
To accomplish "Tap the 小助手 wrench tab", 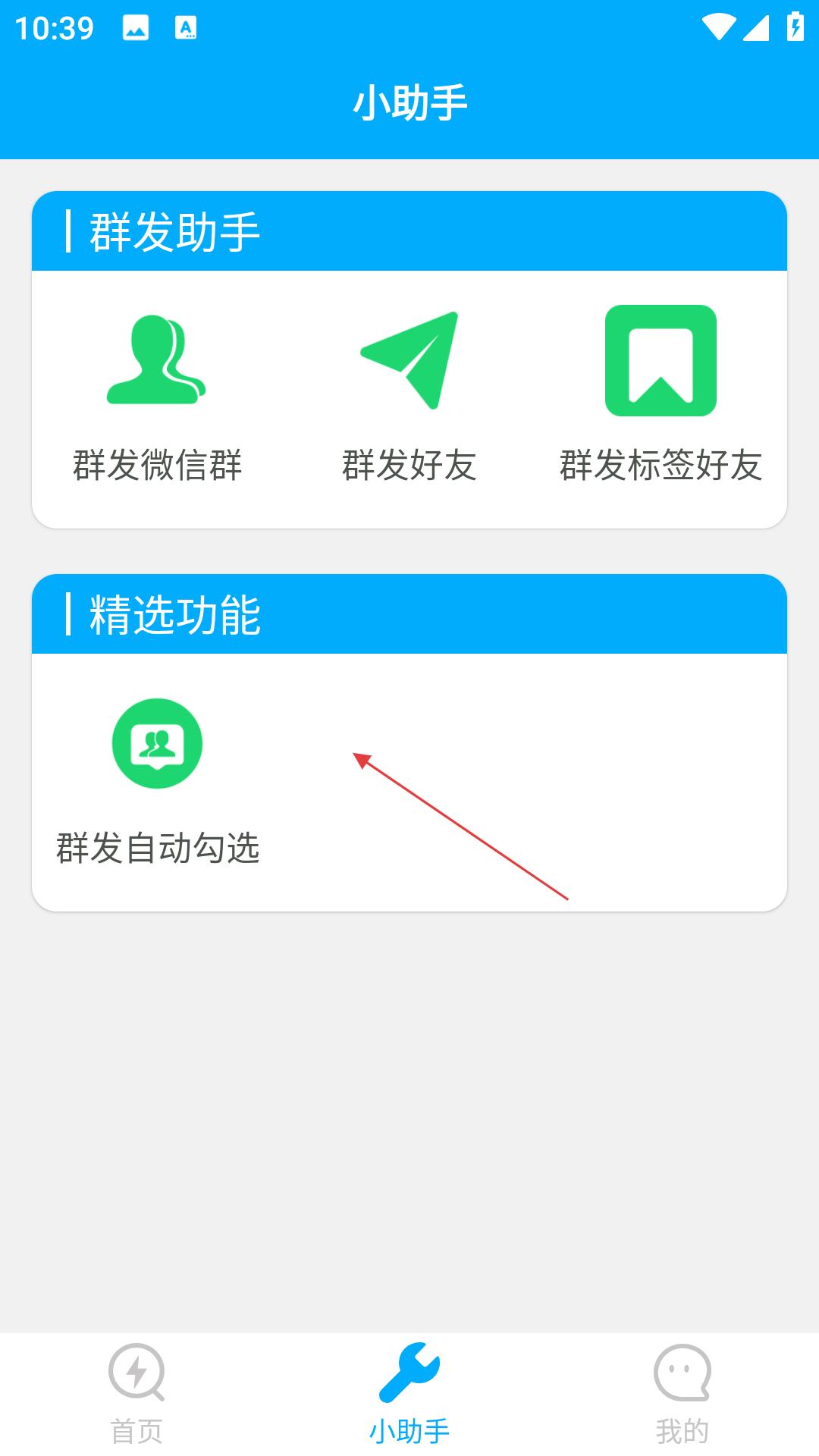I will (x=409, y=1394).
